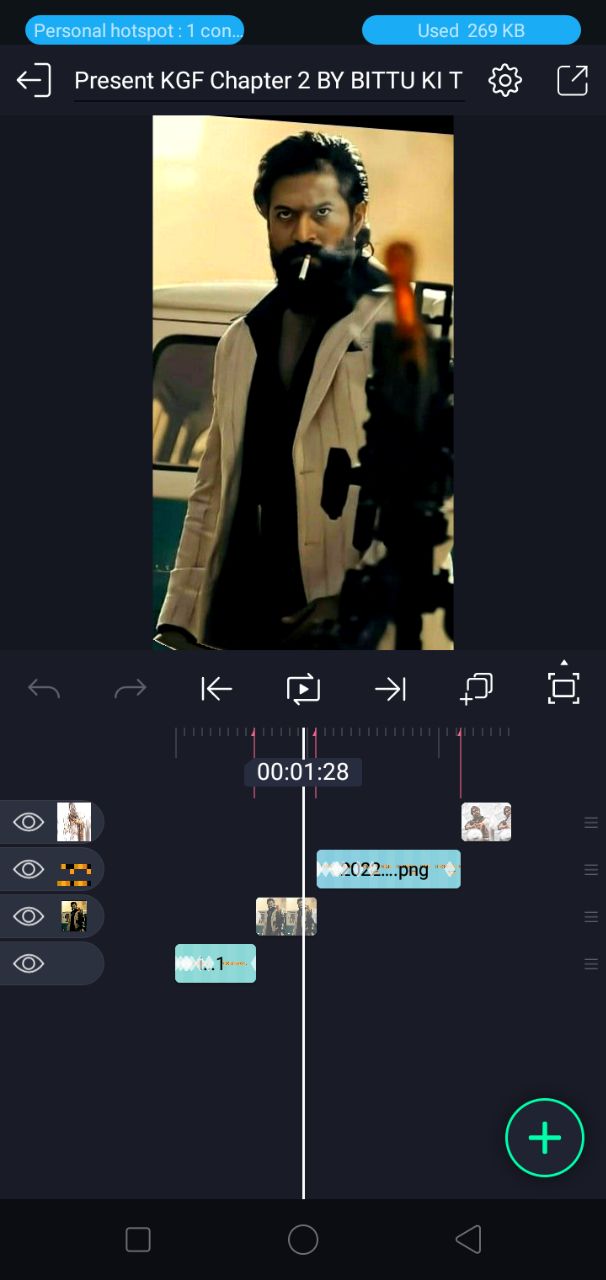Add a new layer with plus button
Screen dimensions: 606x1280
(x=544, y=1138)
